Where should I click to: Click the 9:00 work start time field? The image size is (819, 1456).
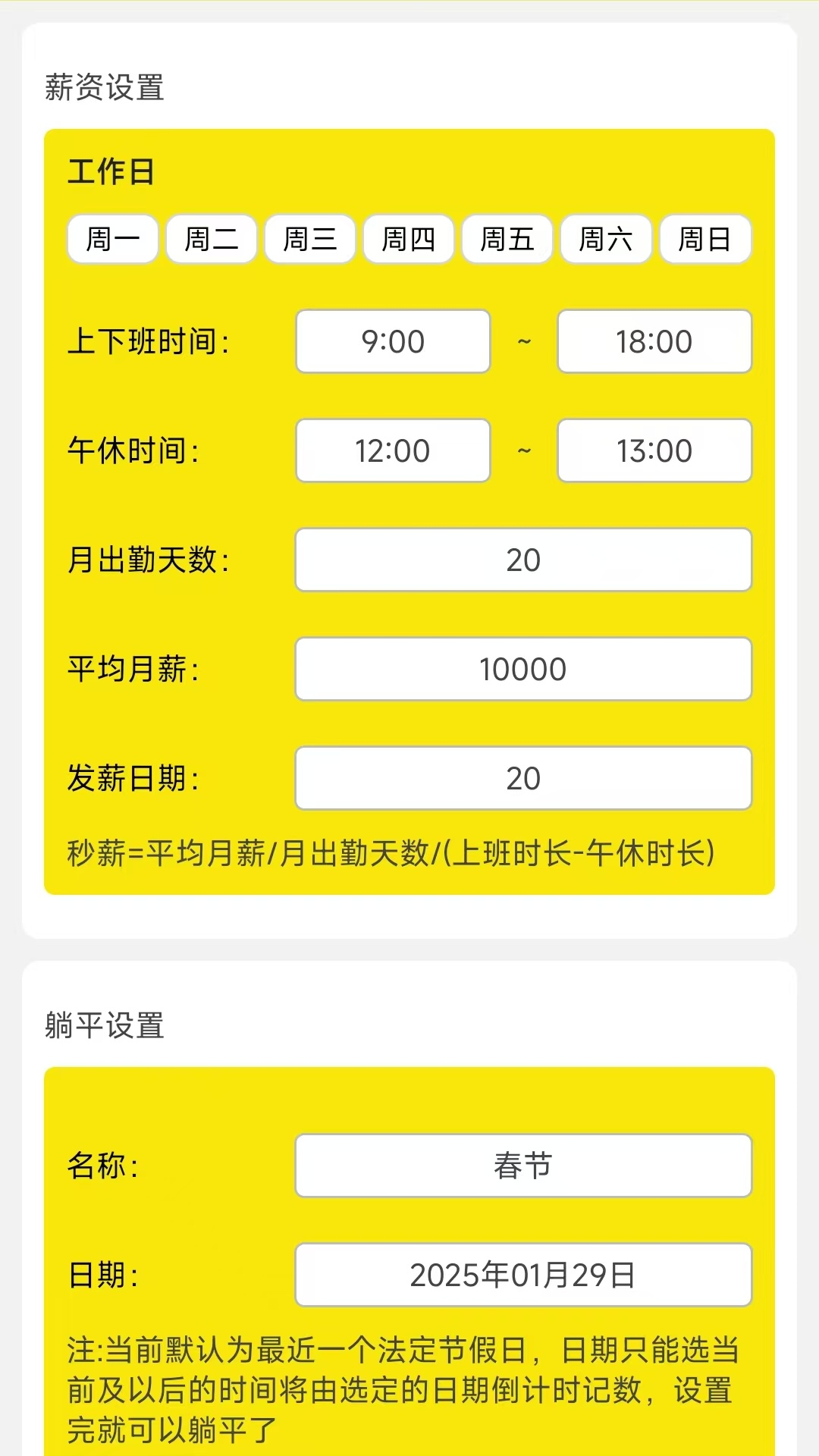click(392, 341)
